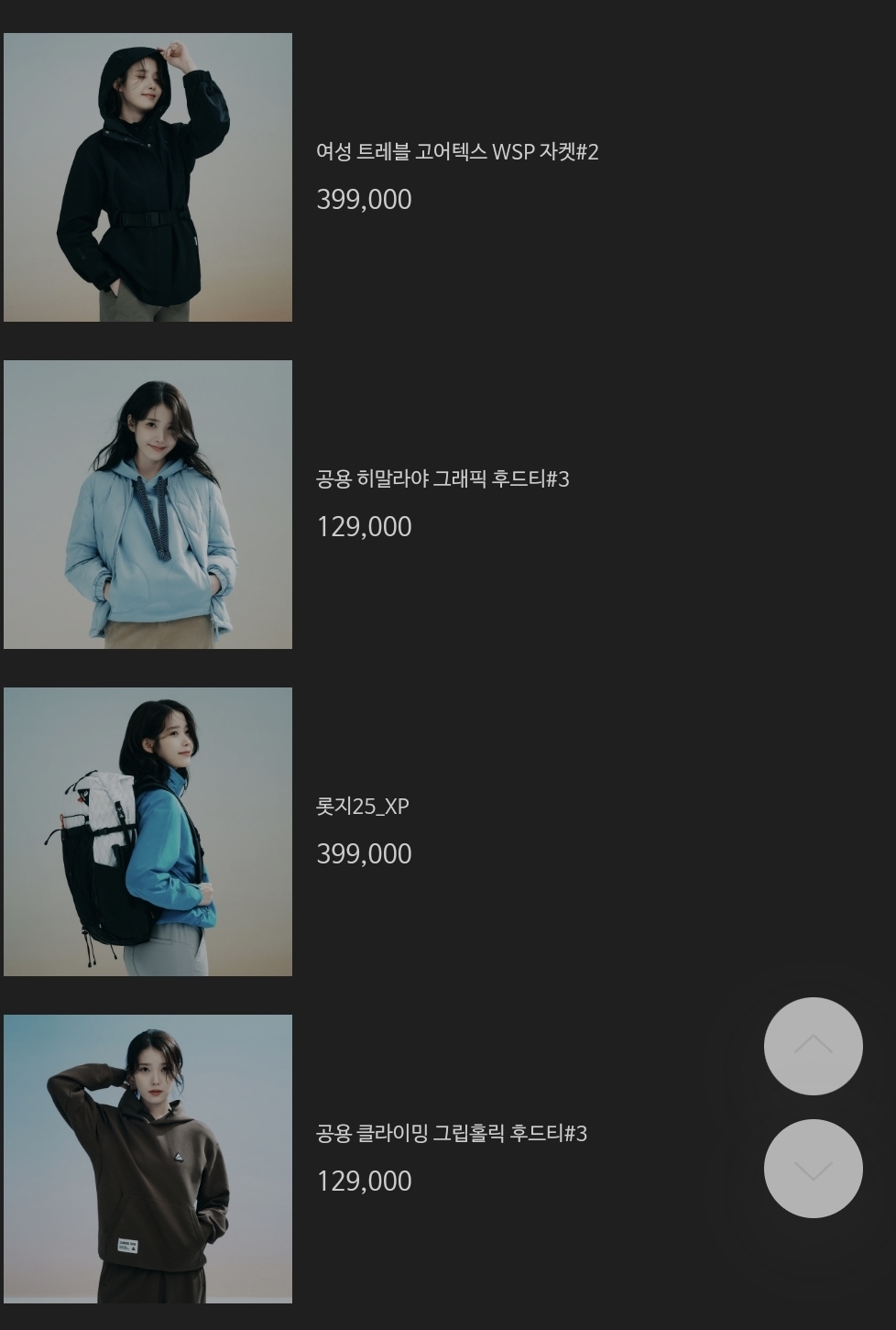This screenshot has width=896, height=1330.
Task: Select the 롯지25_XP backpack product
Action: 363,807
